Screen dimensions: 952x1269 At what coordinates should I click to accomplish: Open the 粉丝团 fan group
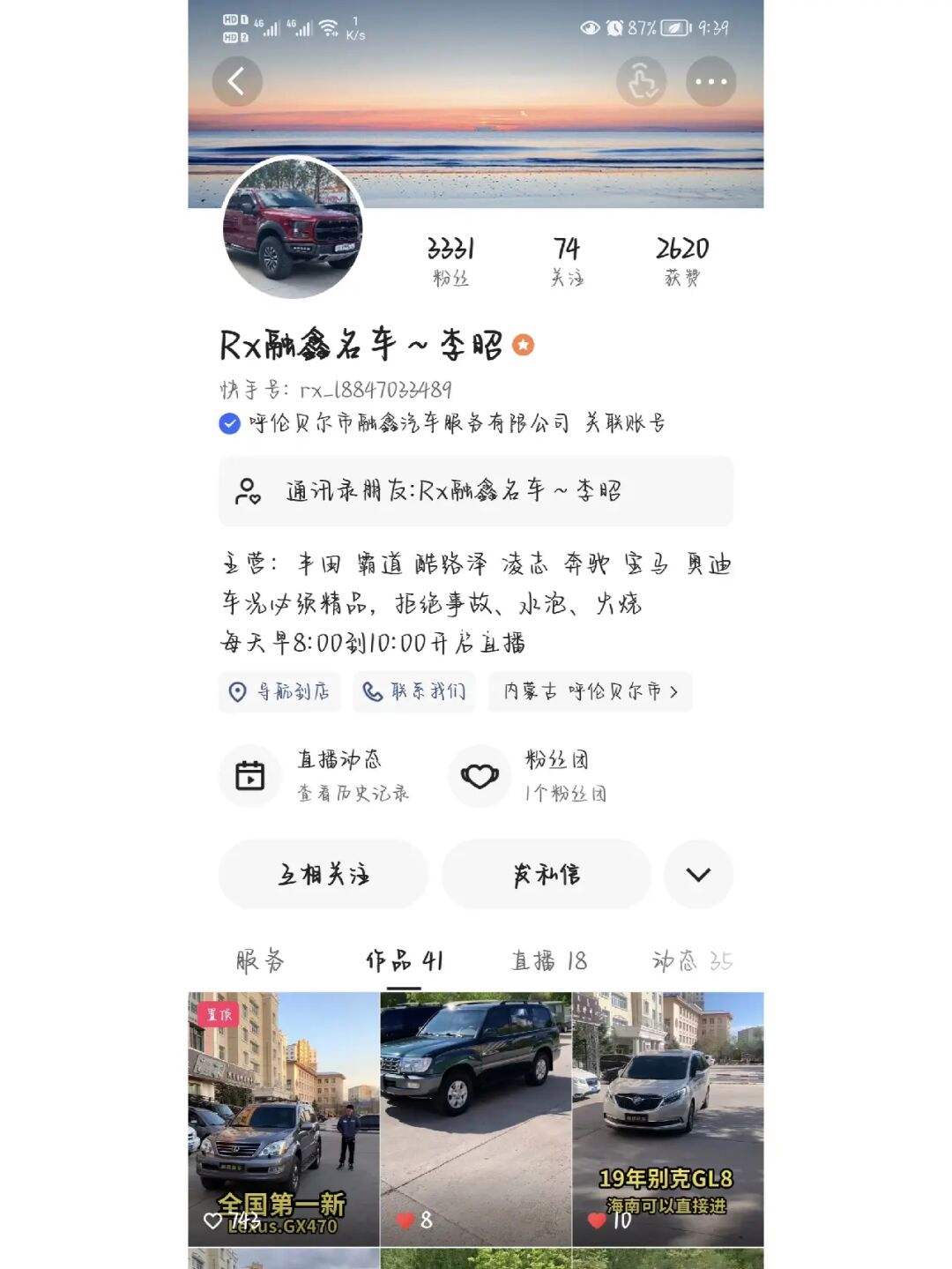[x=529, y=776]
